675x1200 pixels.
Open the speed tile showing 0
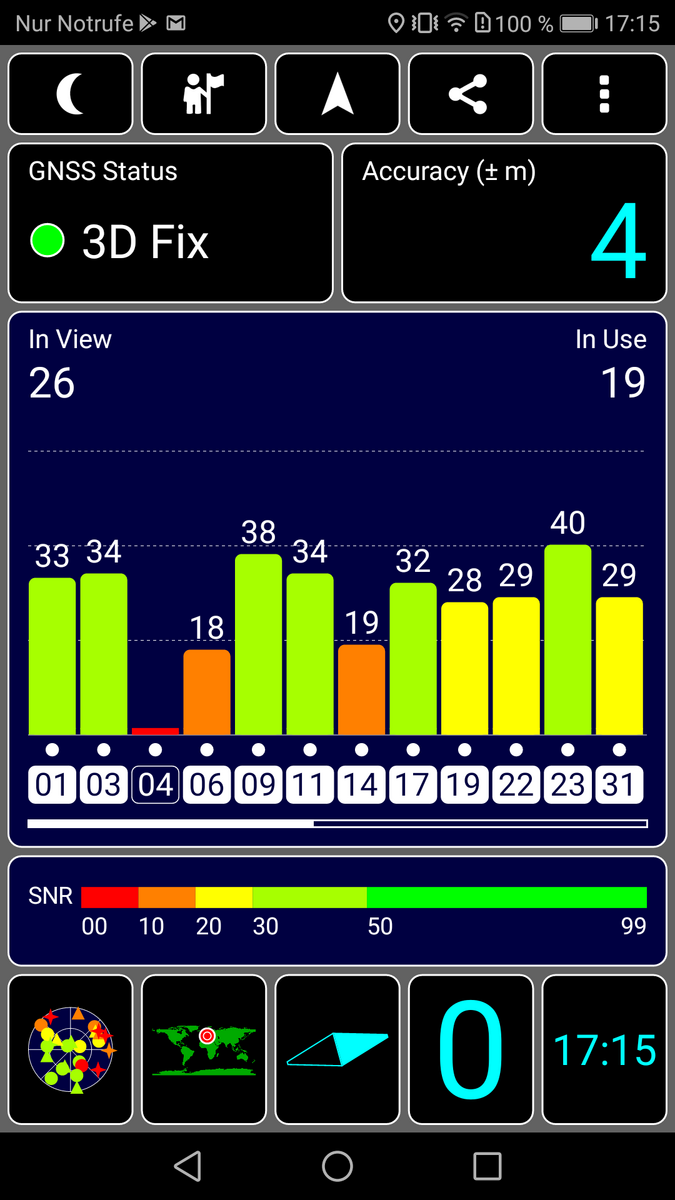click(x=471, y=1050)
